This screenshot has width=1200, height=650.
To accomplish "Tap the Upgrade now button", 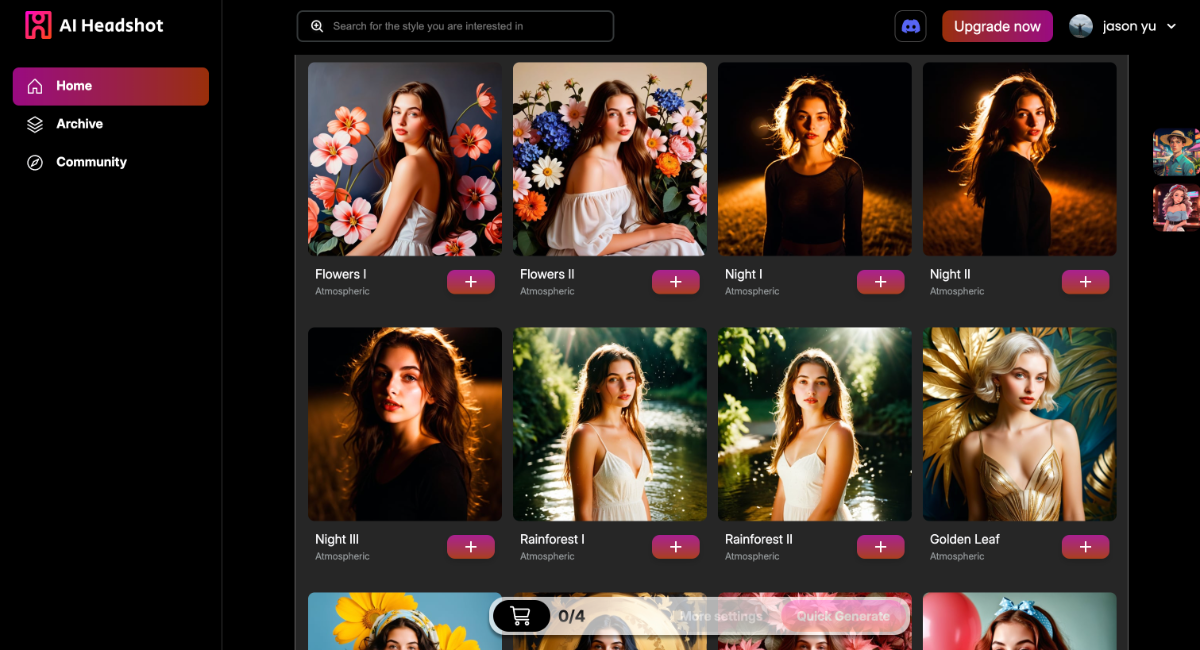I will coord(996,27).
